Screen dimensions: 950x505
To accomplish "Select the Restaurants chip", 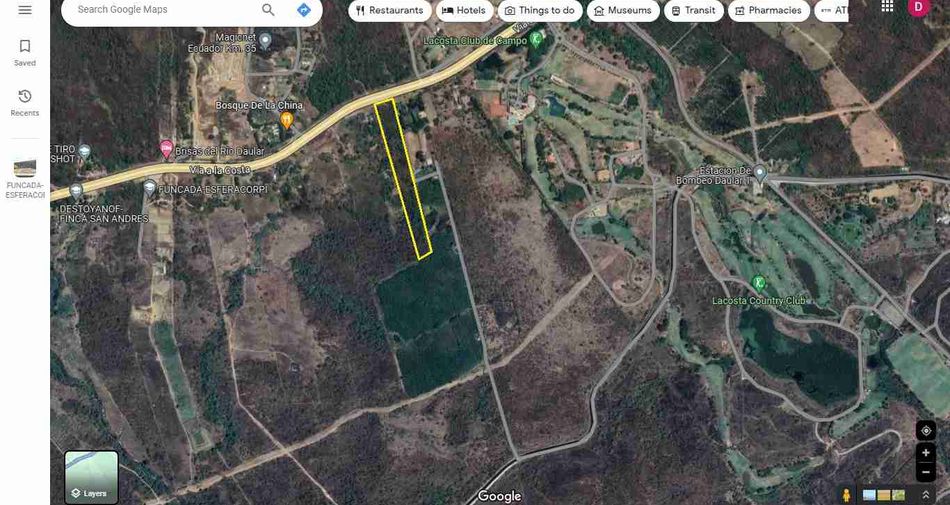I will (390, 10).
